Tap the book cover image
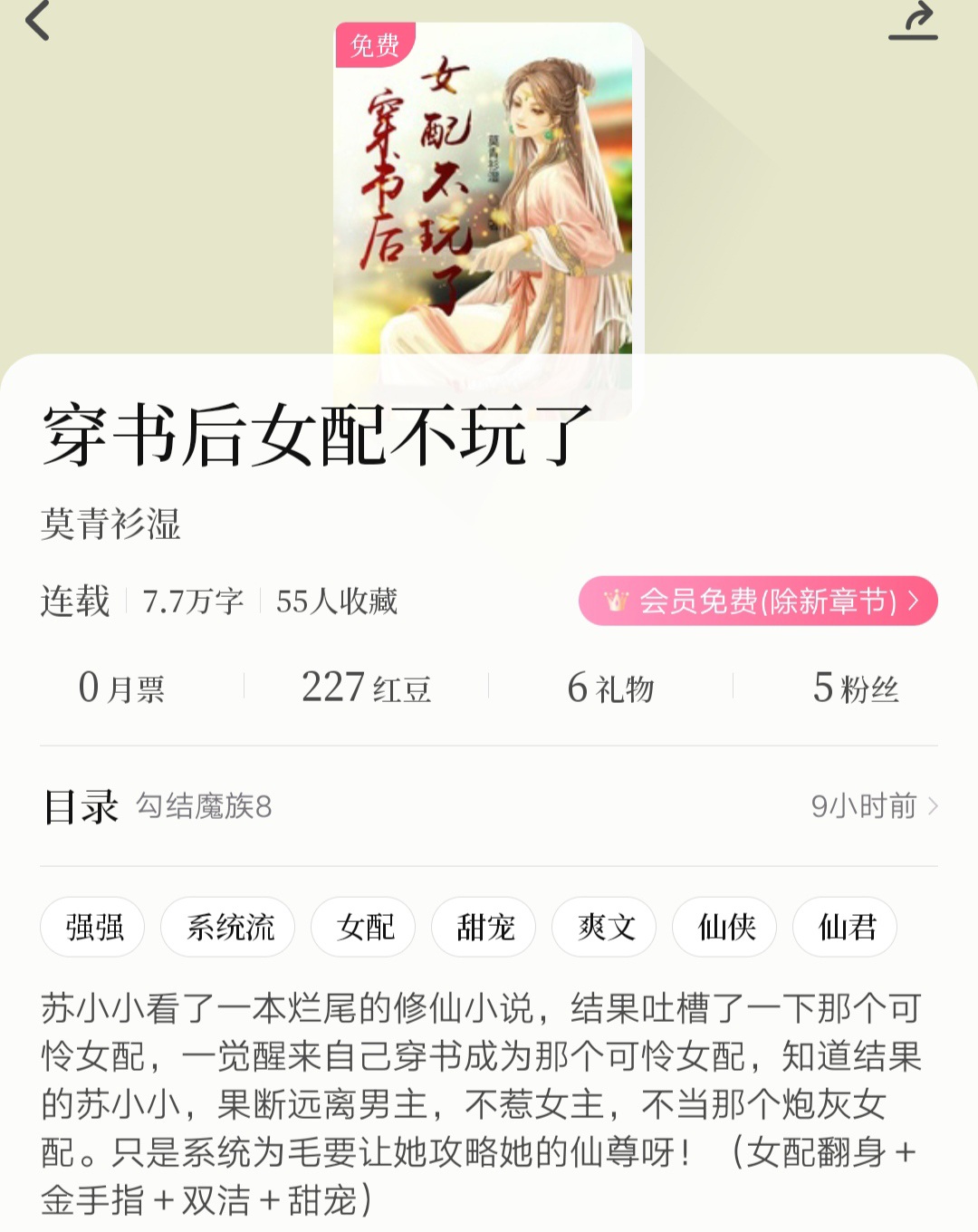Screen dimensions: 978x1232 pos(484,190)
